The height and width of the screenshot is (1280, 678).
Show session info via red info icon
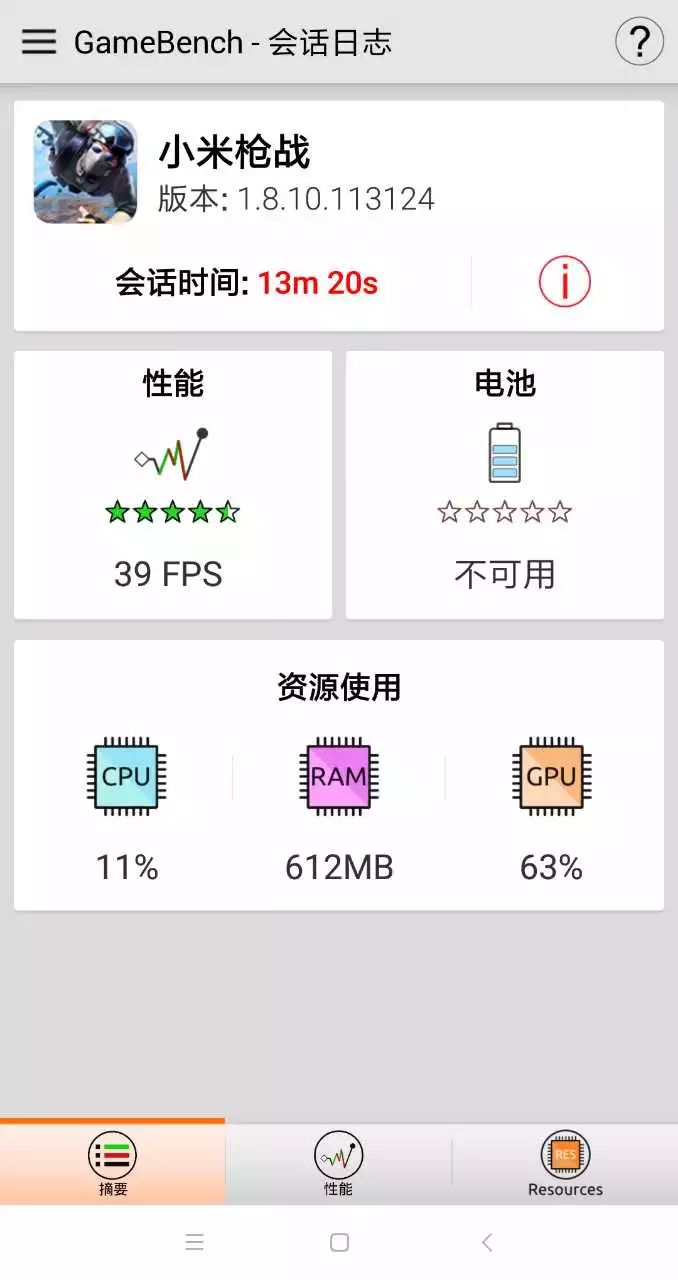click(565, 283)
